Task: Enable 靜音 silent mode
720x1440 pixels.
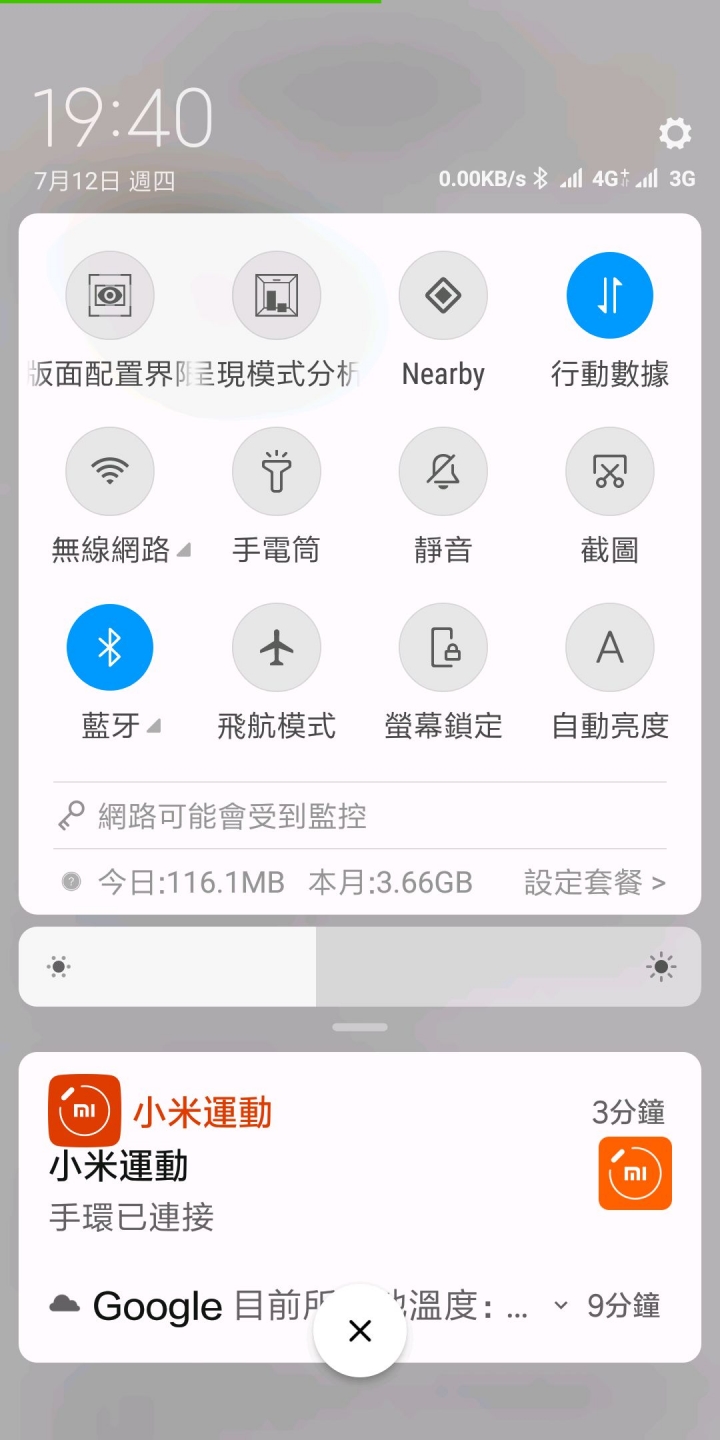Action: click(x=443, y=471)
